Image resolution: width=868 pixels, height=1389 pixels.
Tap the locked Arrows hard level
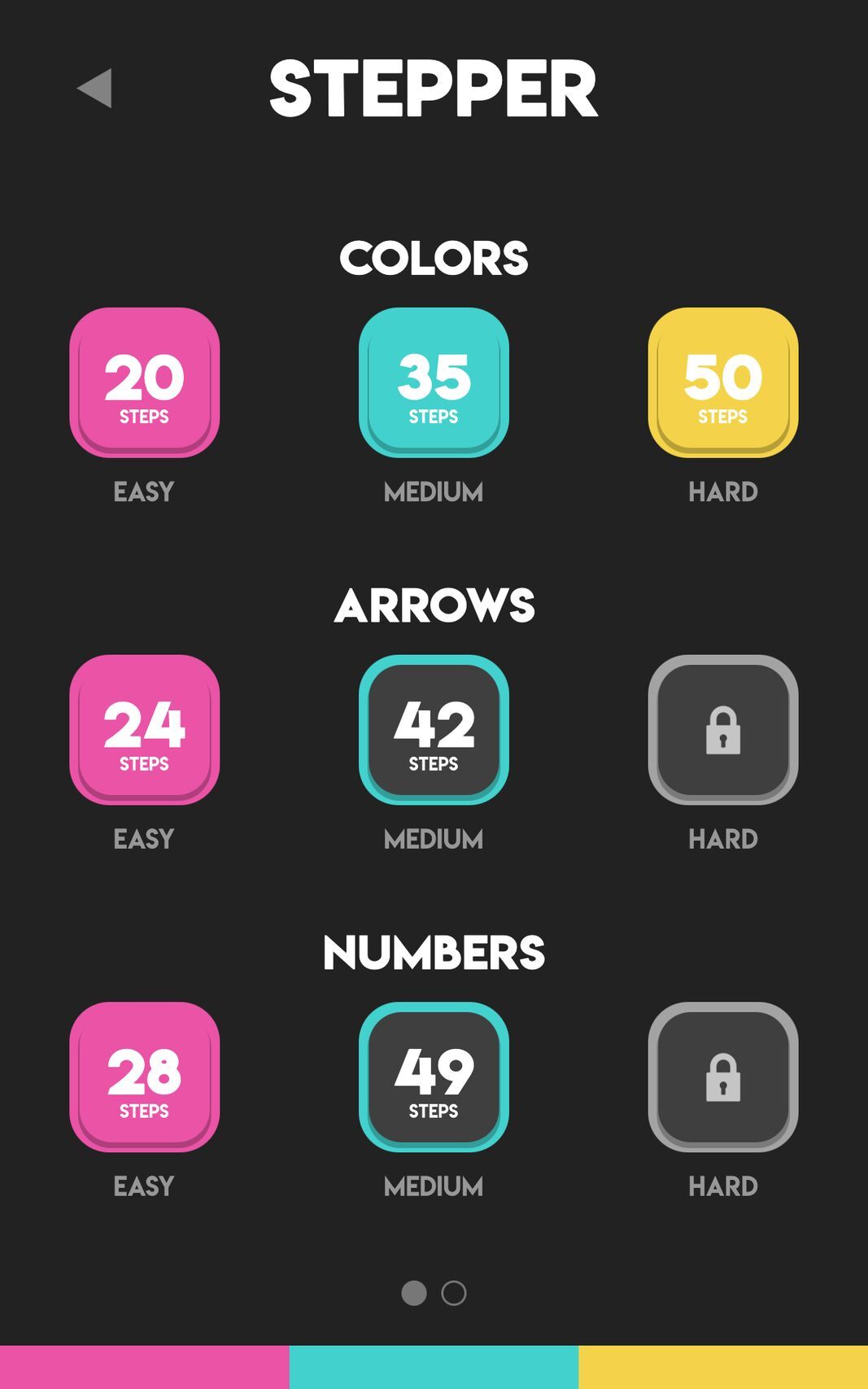click(722, 729)
